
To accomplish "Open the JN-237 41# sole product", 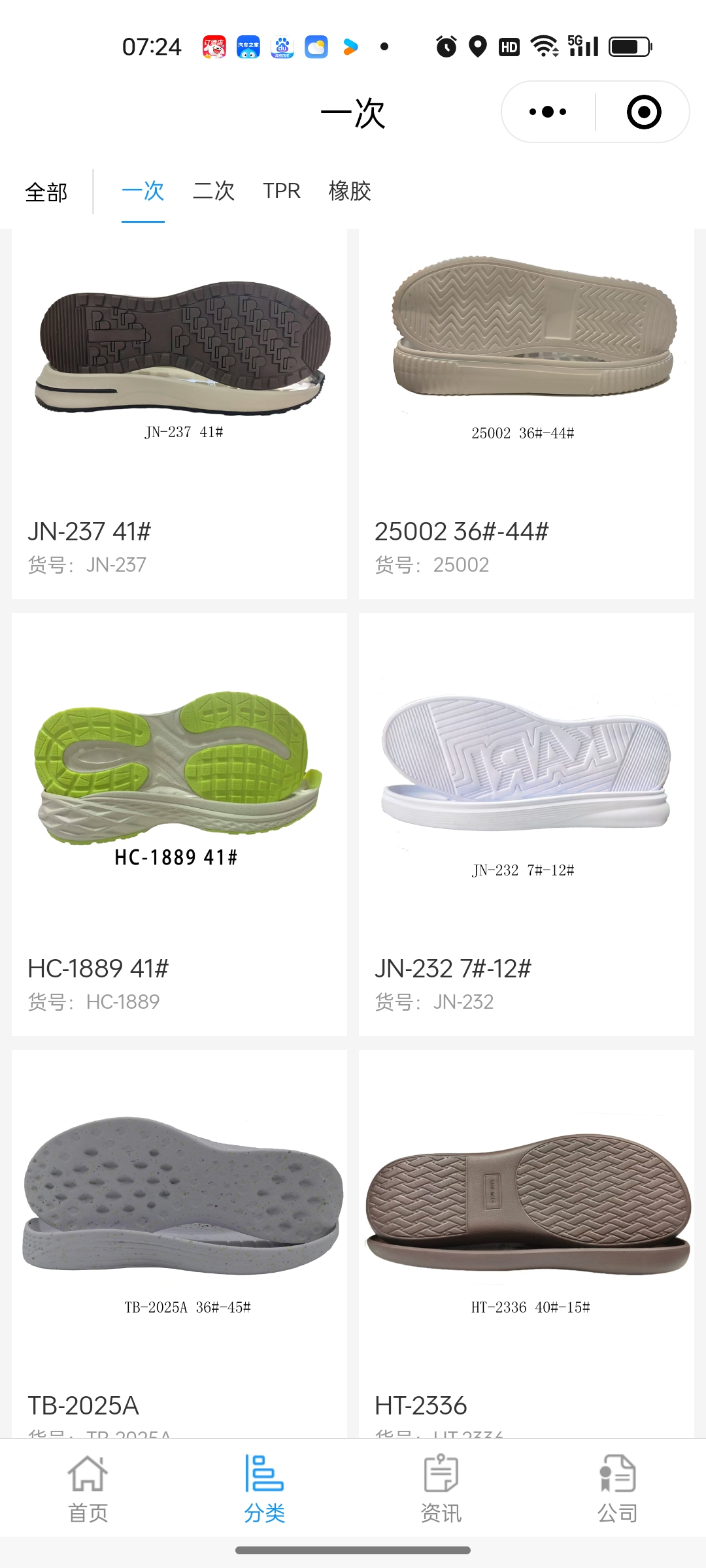I will click(179, 412).
